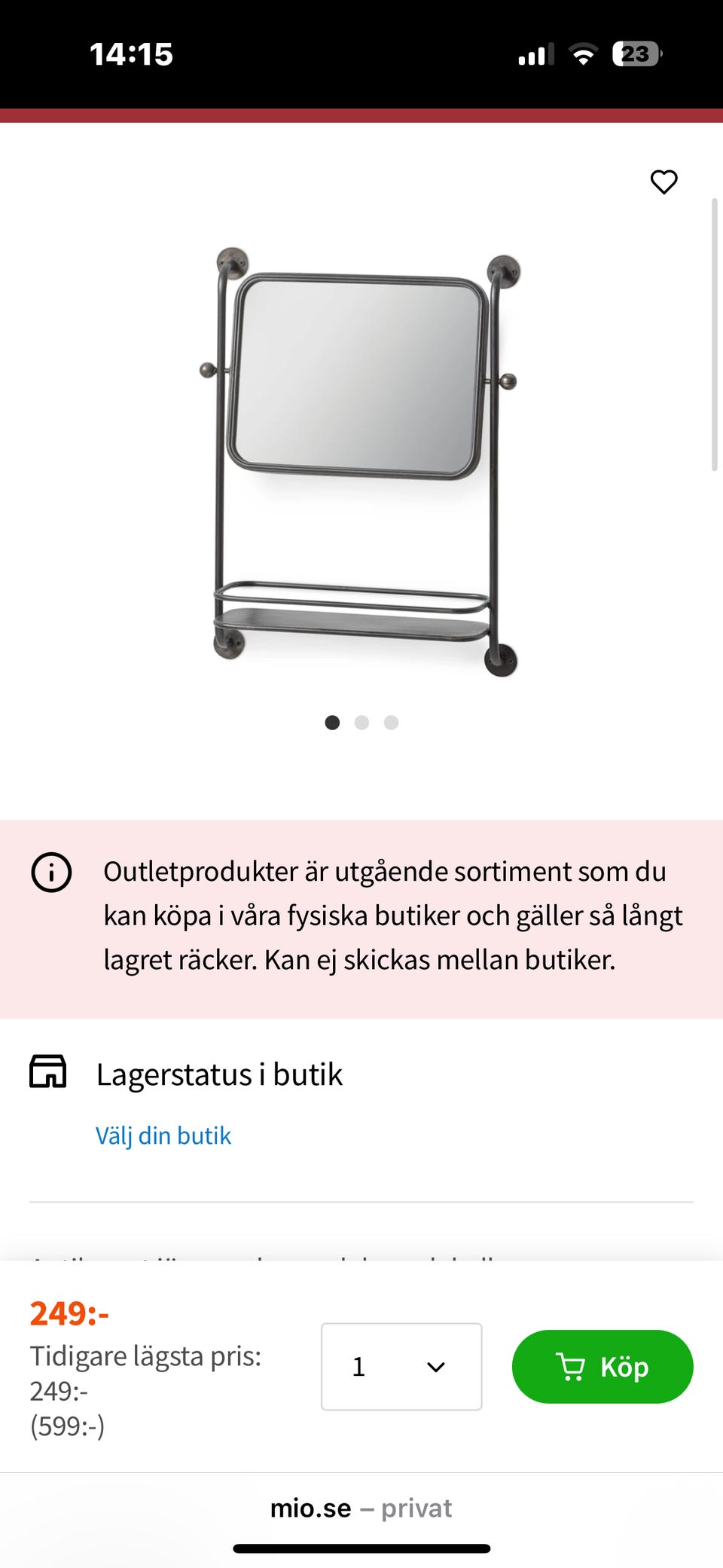This screenshot has width=723, height=1568.
Task: Select the second carousel dot
Action: (361, 722)
